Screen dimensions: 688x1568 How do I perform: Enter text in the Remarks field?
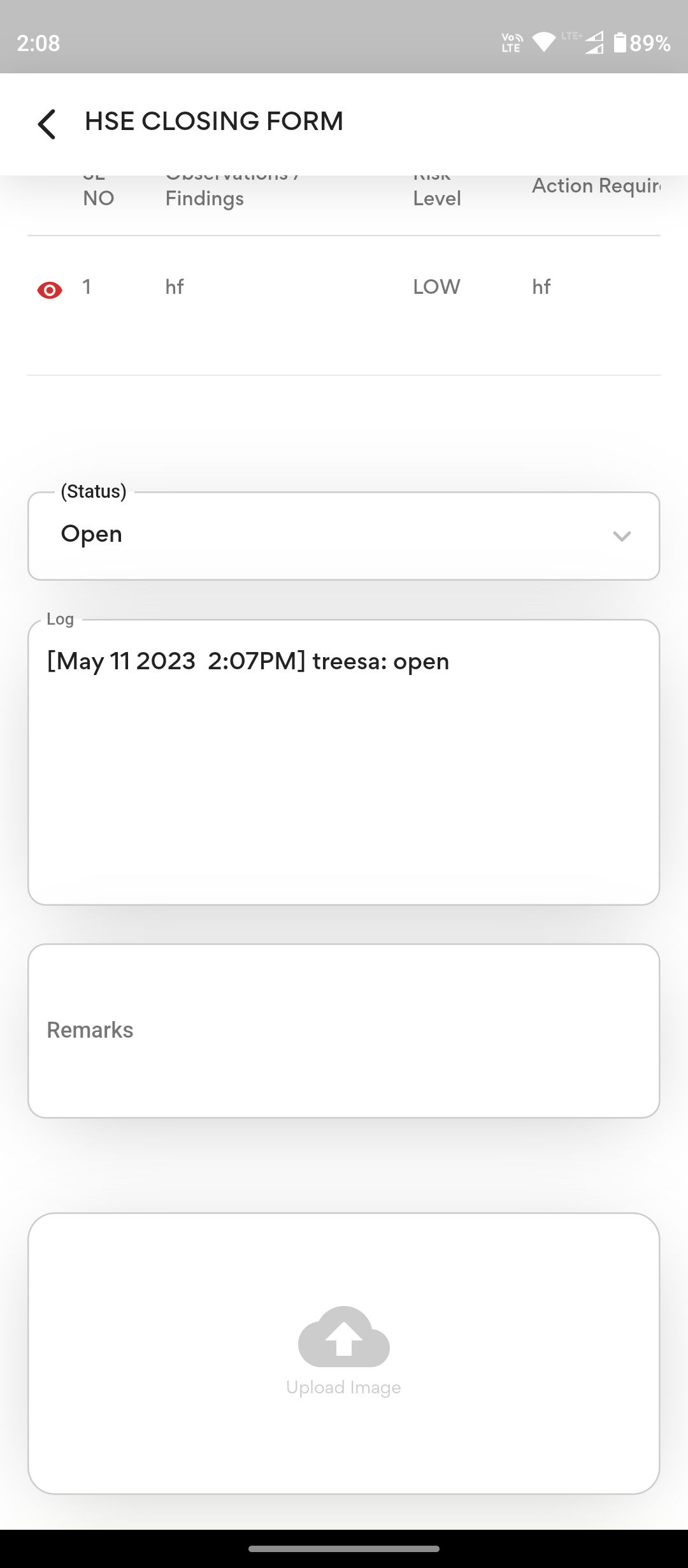pyautogui.click(x=344, y=1031)
